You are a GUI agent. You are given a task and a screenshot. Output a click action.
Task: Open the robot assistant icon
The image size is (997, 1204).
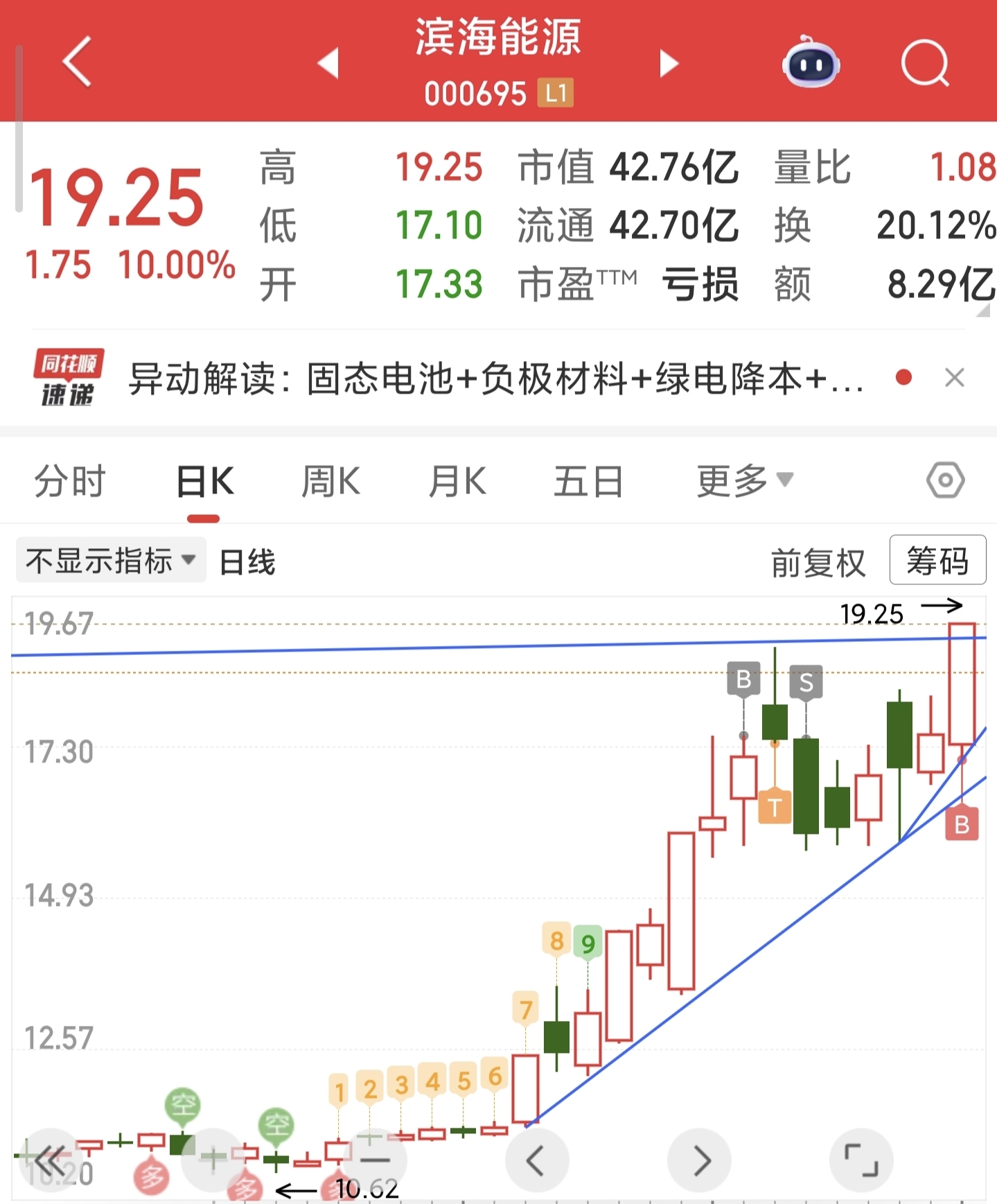click(811, 62)
